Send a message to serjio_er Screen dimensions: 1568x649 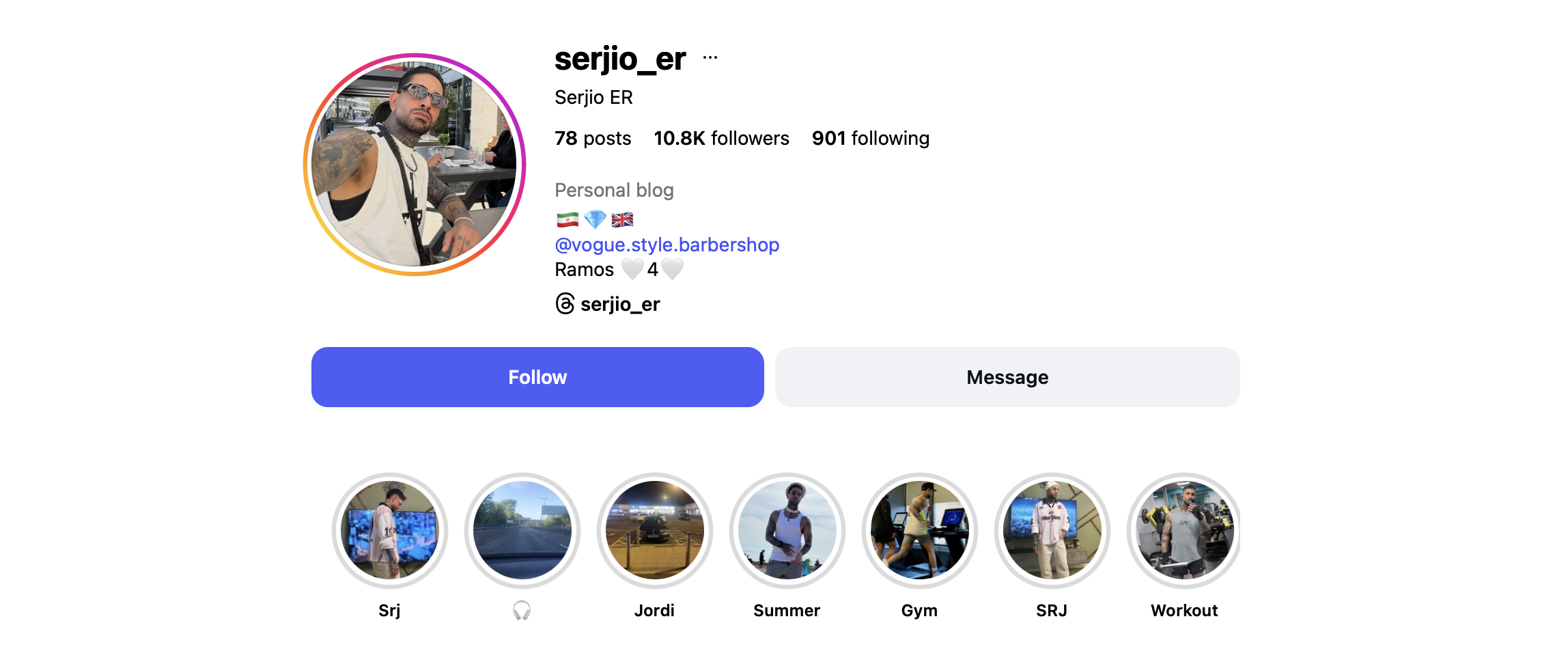click(x=1007, y=377)
